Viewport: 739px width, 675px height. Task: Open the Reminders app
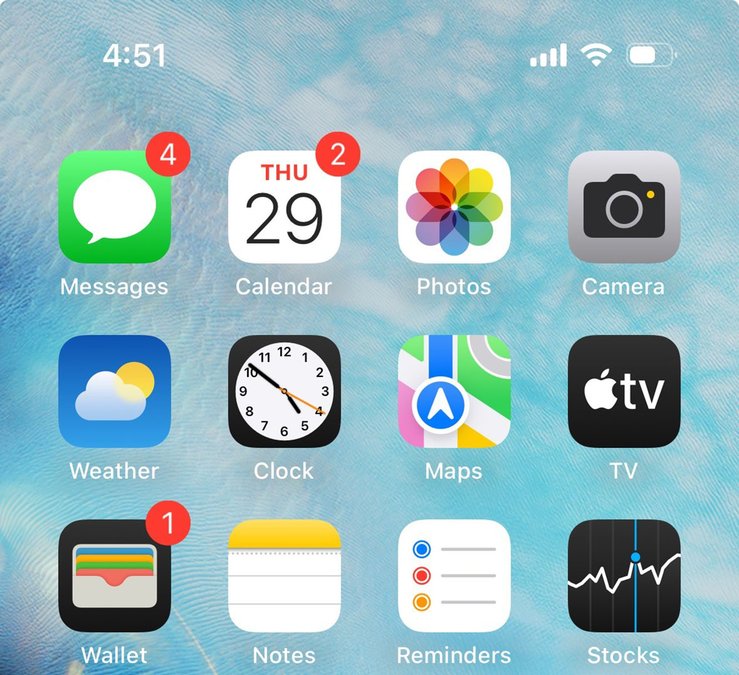tap(454, 575)
